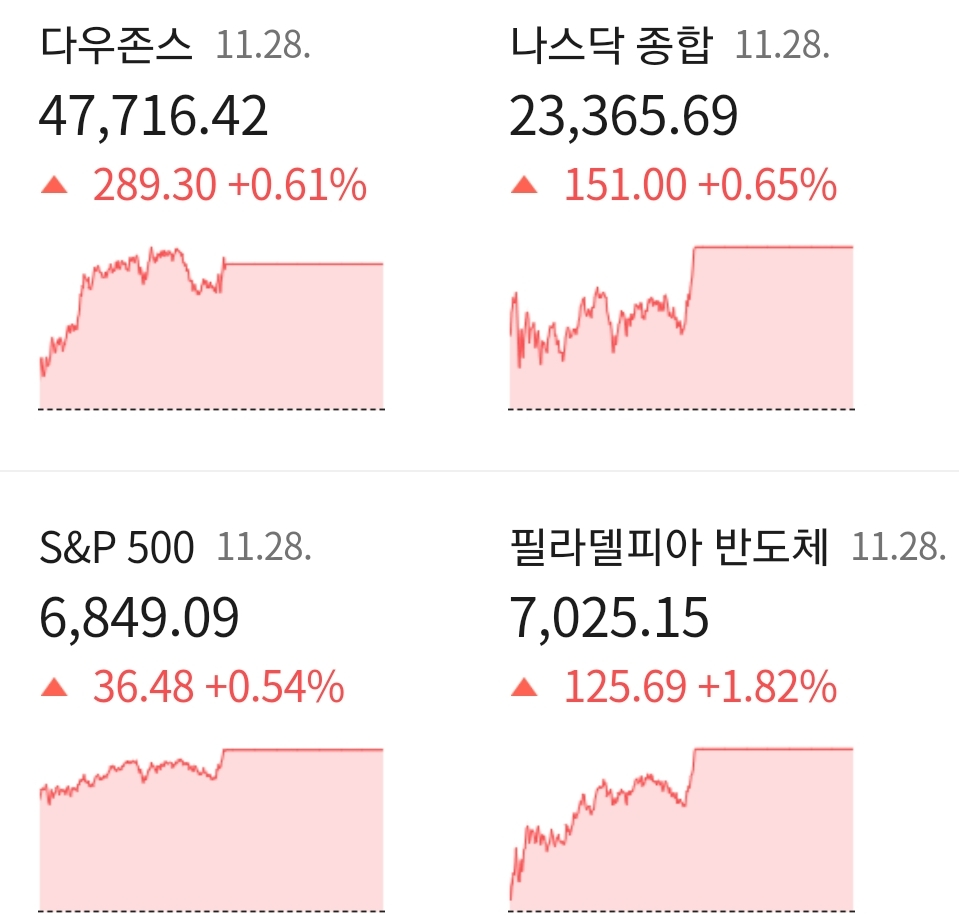959x922 pixels.
Task: Open the 다우존스 index card
Action: point(211,220)
